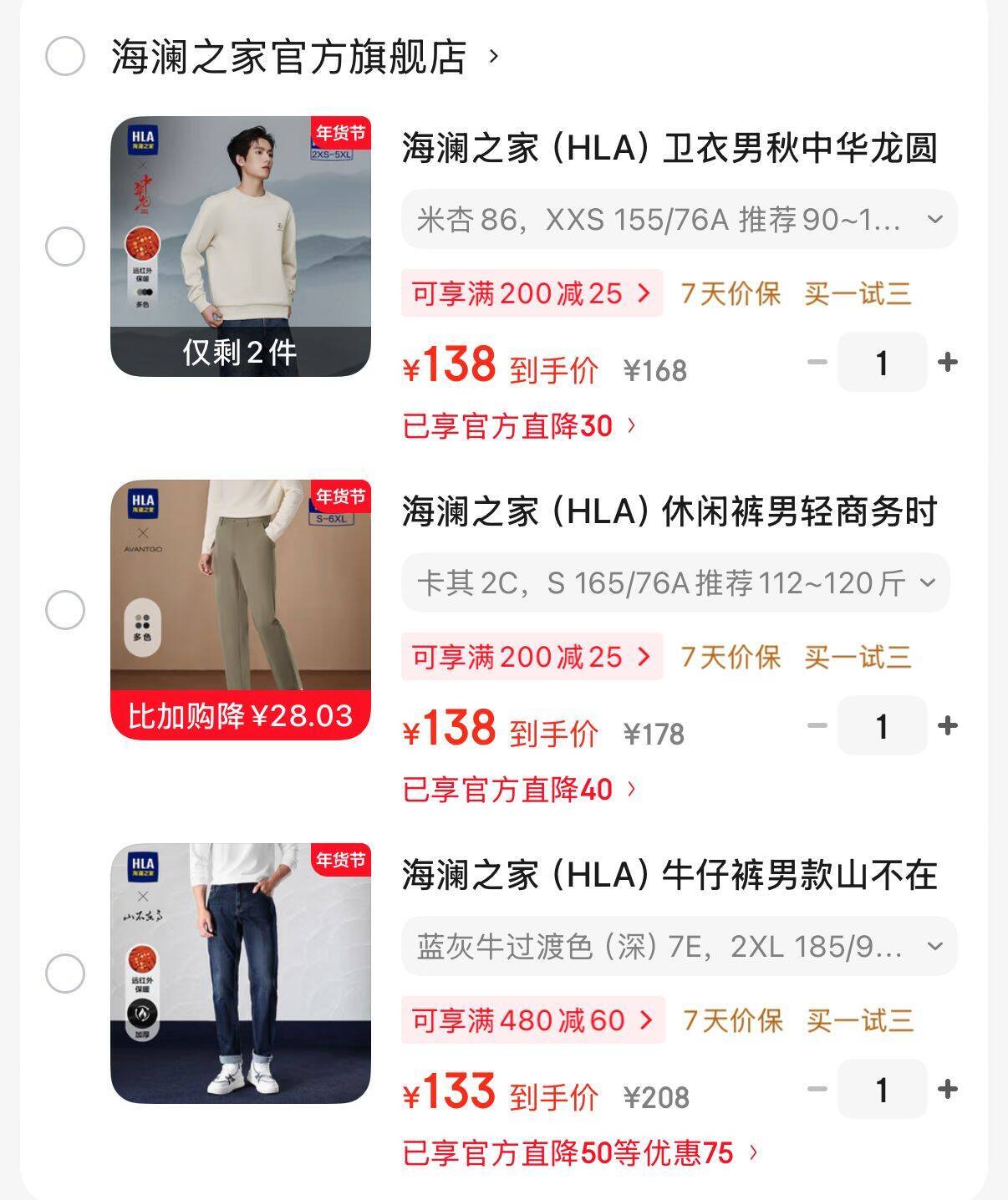Screen dimensions: 1008x1200
Task: View the 满200减25 offer for the 休闲裤
Action: (532, 657)
